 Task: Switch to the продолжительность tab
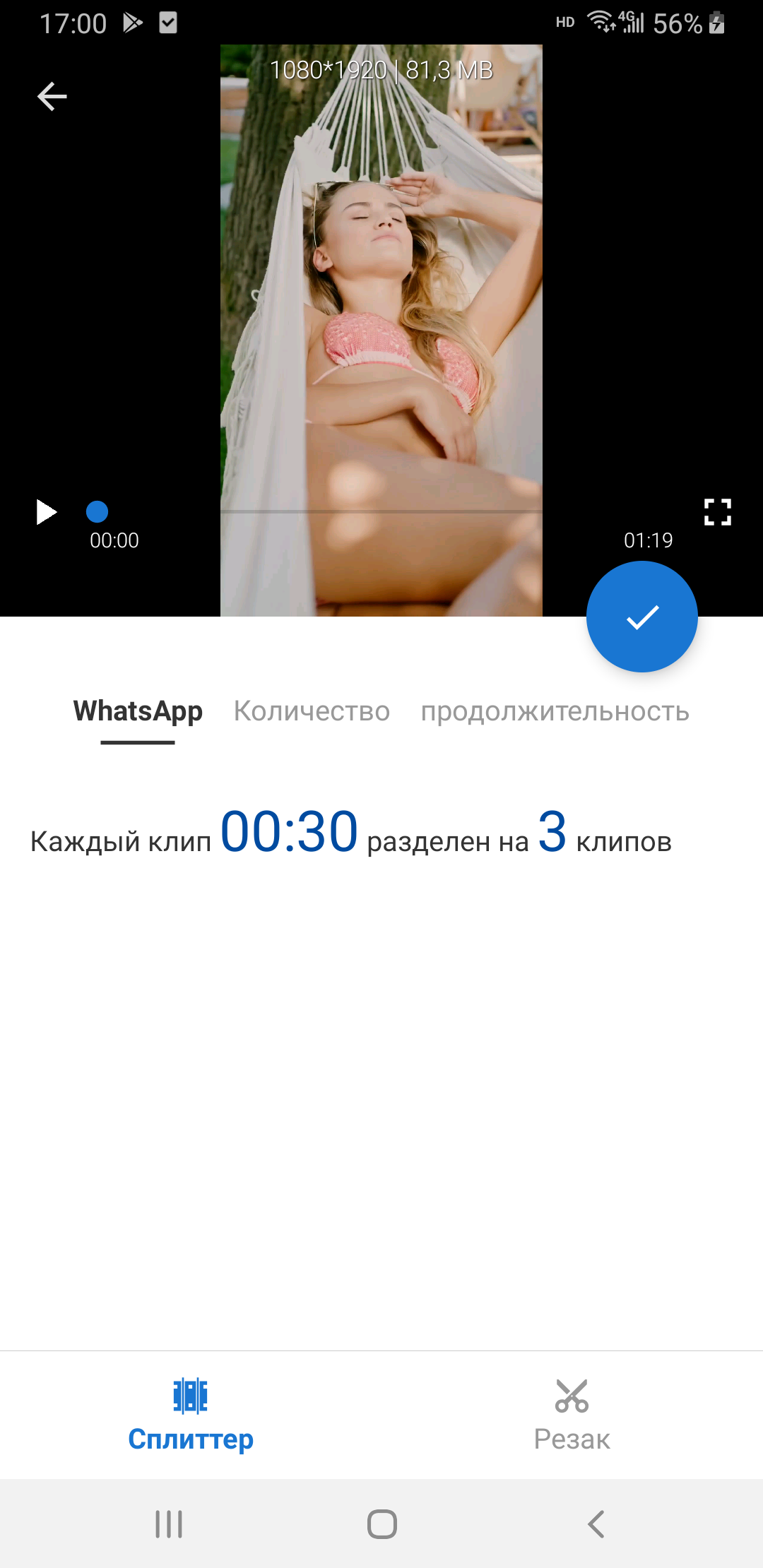(555, 712)
